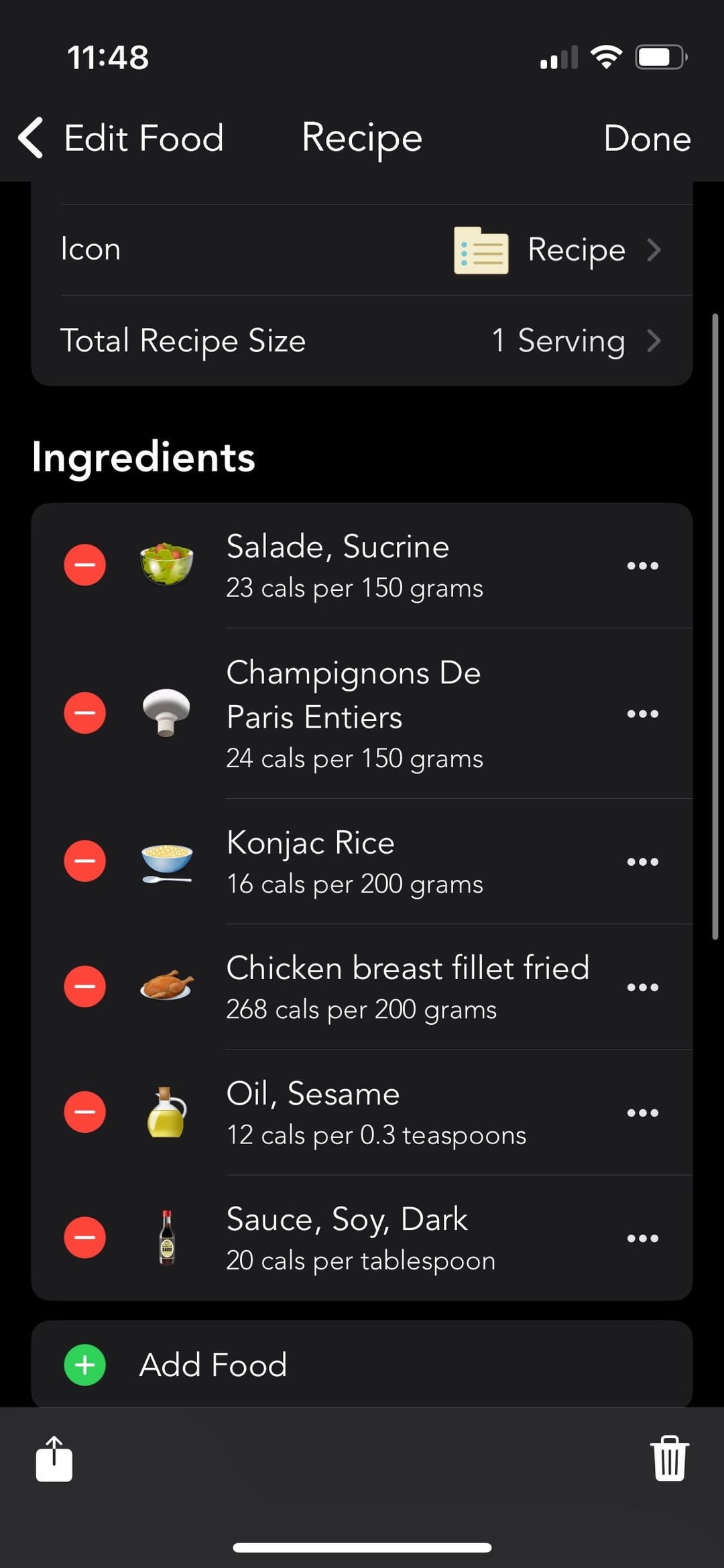
Task: Go back to Edit Food
Action: click(121, 138)
